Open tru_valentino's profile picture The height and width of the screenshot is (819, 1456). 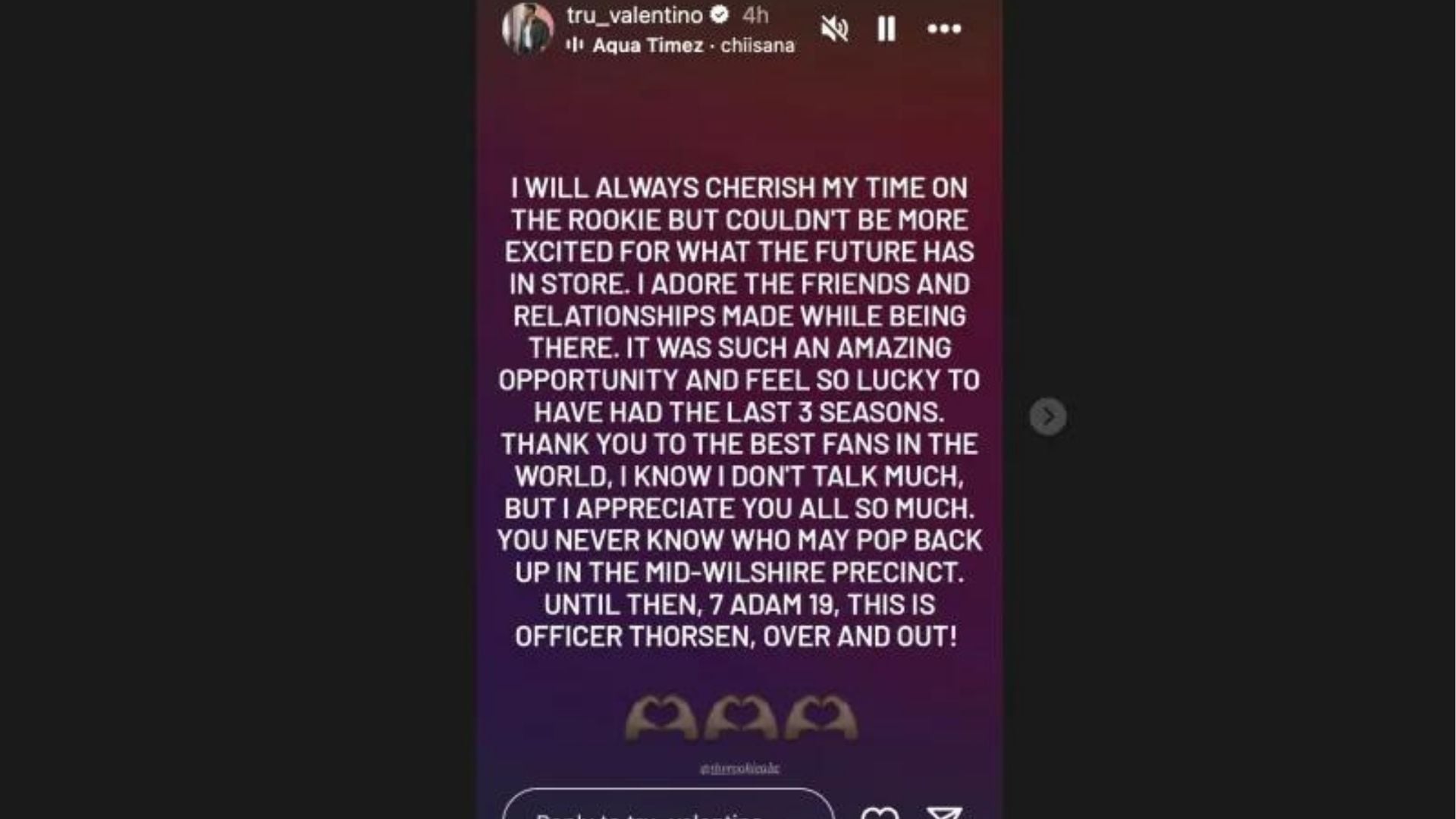[528, 29]
